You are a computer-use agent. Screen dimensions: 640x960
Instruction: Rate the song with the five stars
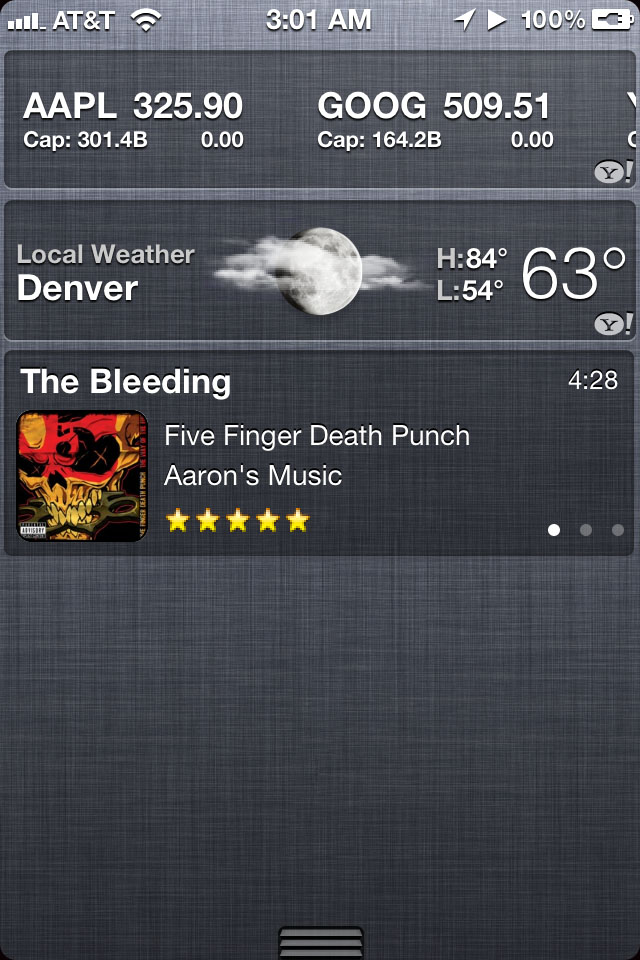tap(237, 520)
